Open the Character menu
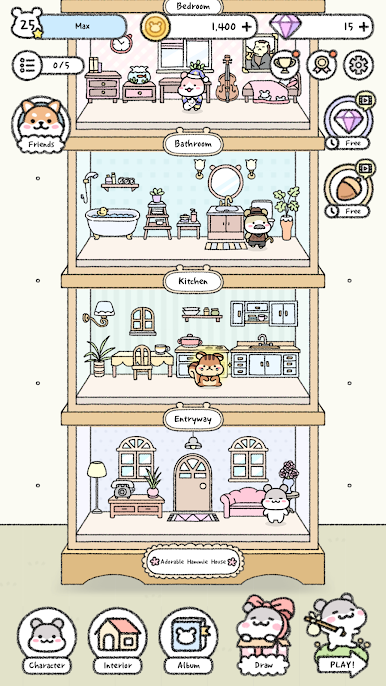Viewport: 386px width, 686px height. pos(47,641)
